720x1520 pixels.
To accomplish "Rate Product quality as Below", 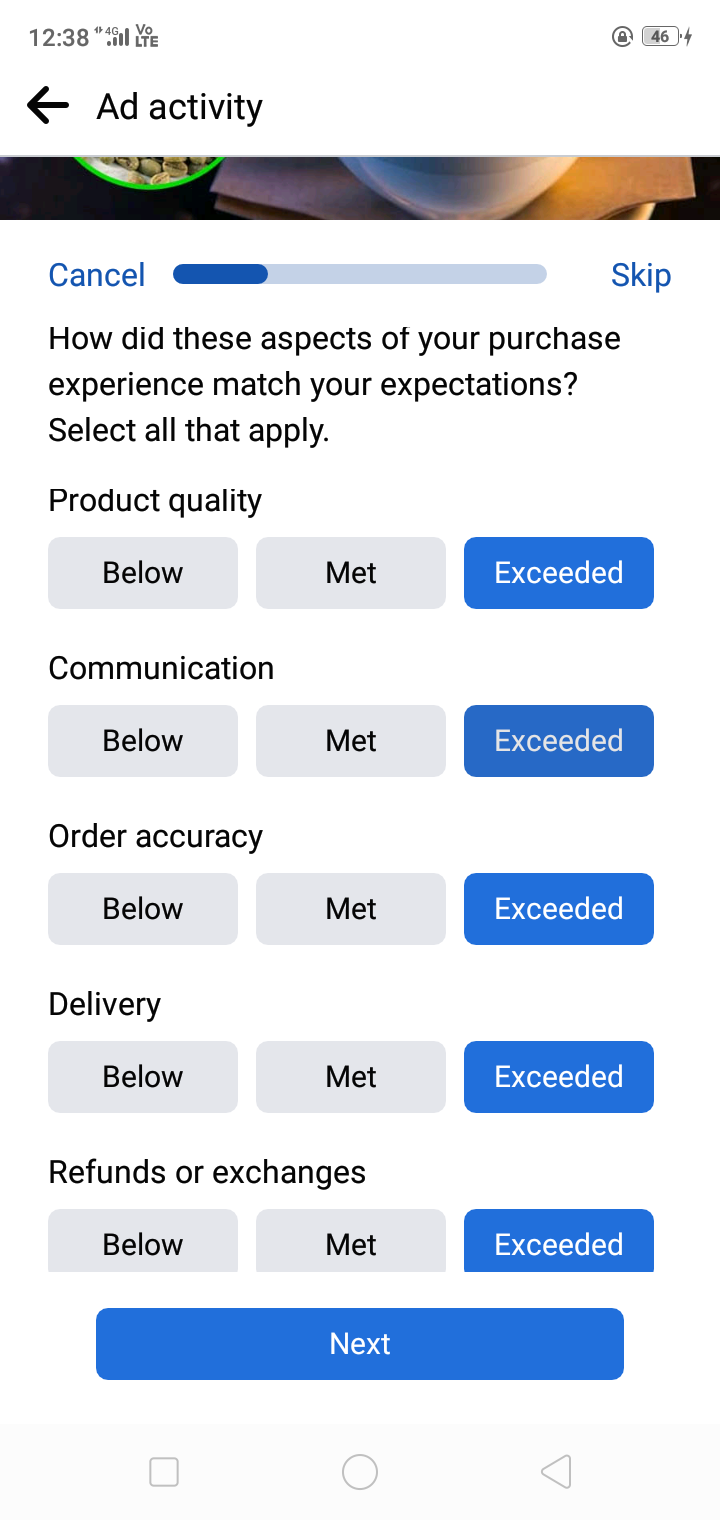I will click(143, 573).
